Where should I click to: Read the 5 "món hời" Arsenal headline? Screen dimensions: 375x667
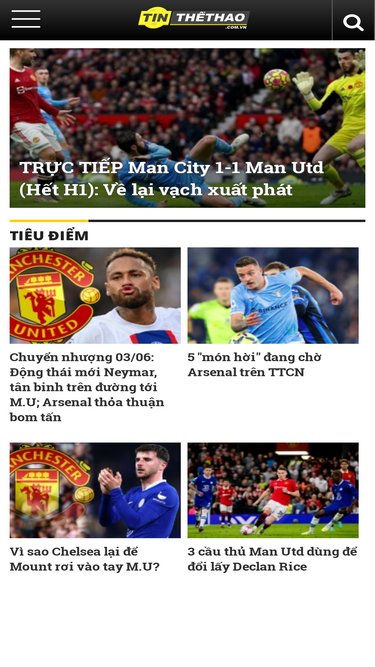click(x=254, y=365)
